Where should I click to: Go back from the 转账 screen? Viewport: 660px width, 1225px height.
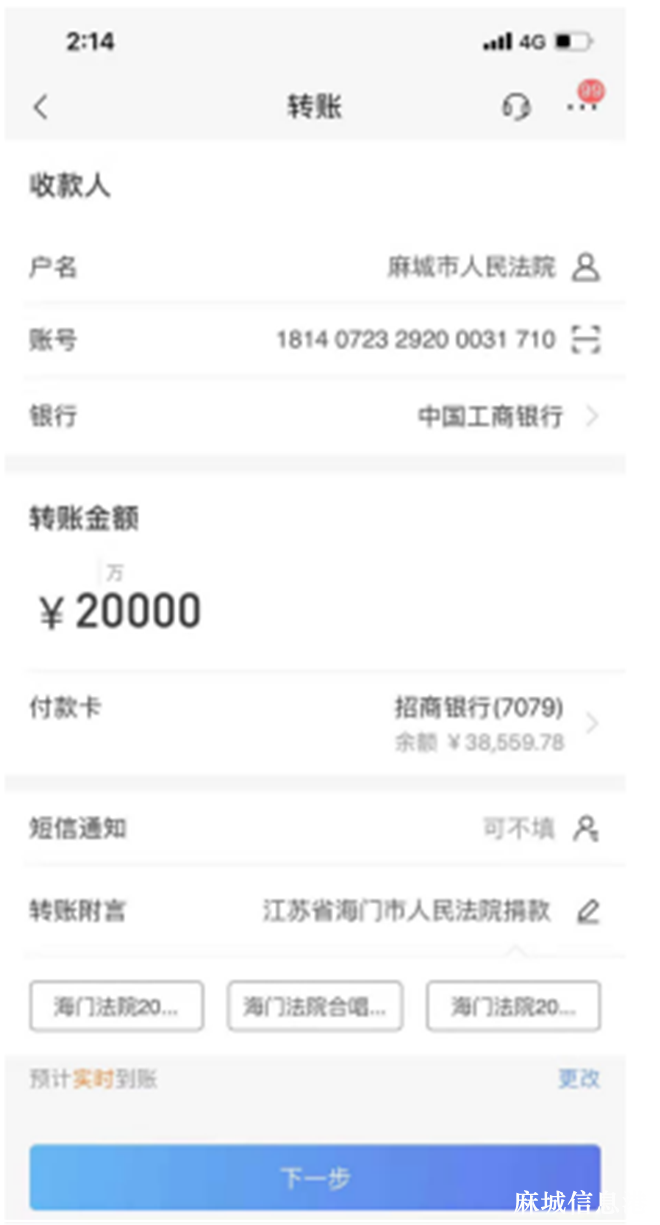[41, 107]
